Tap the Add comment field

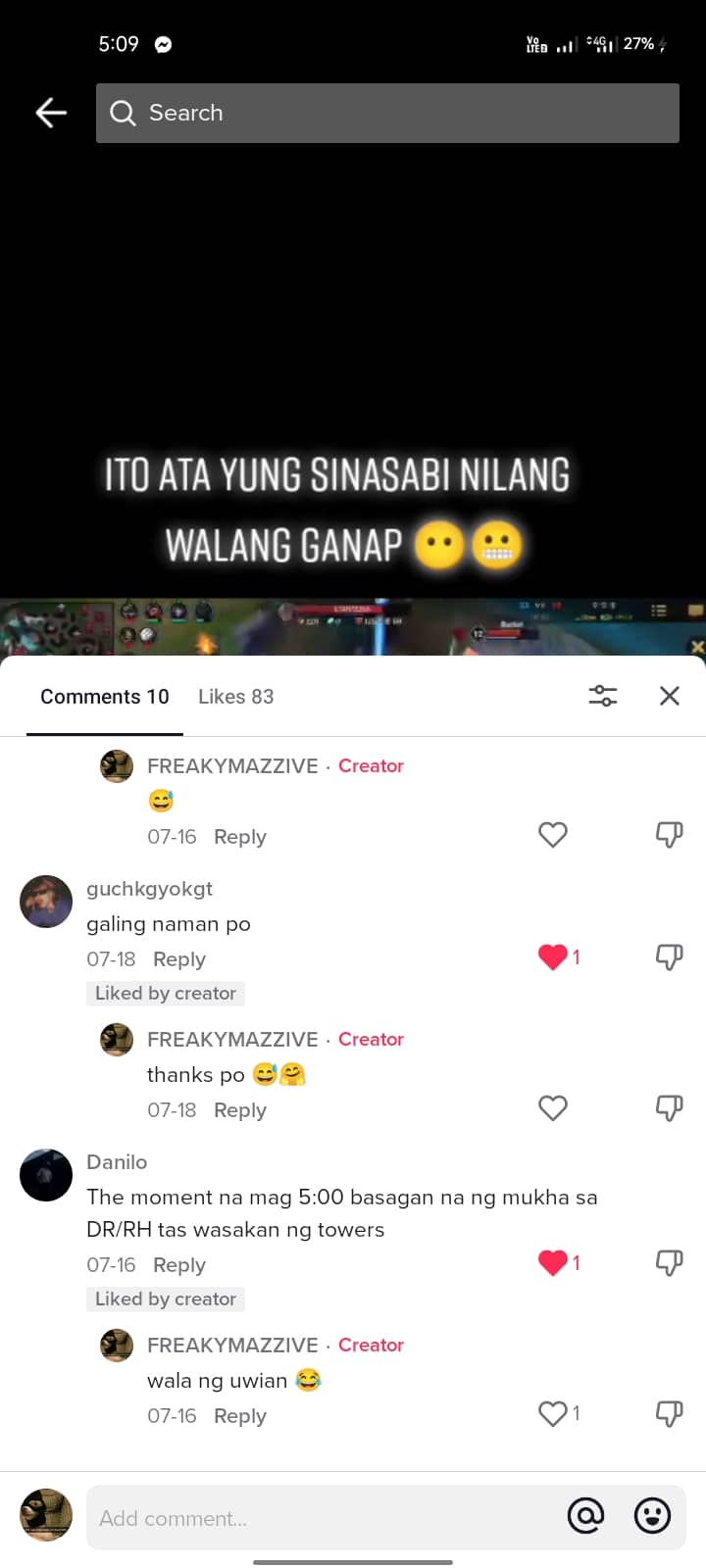coord(324,1518)
